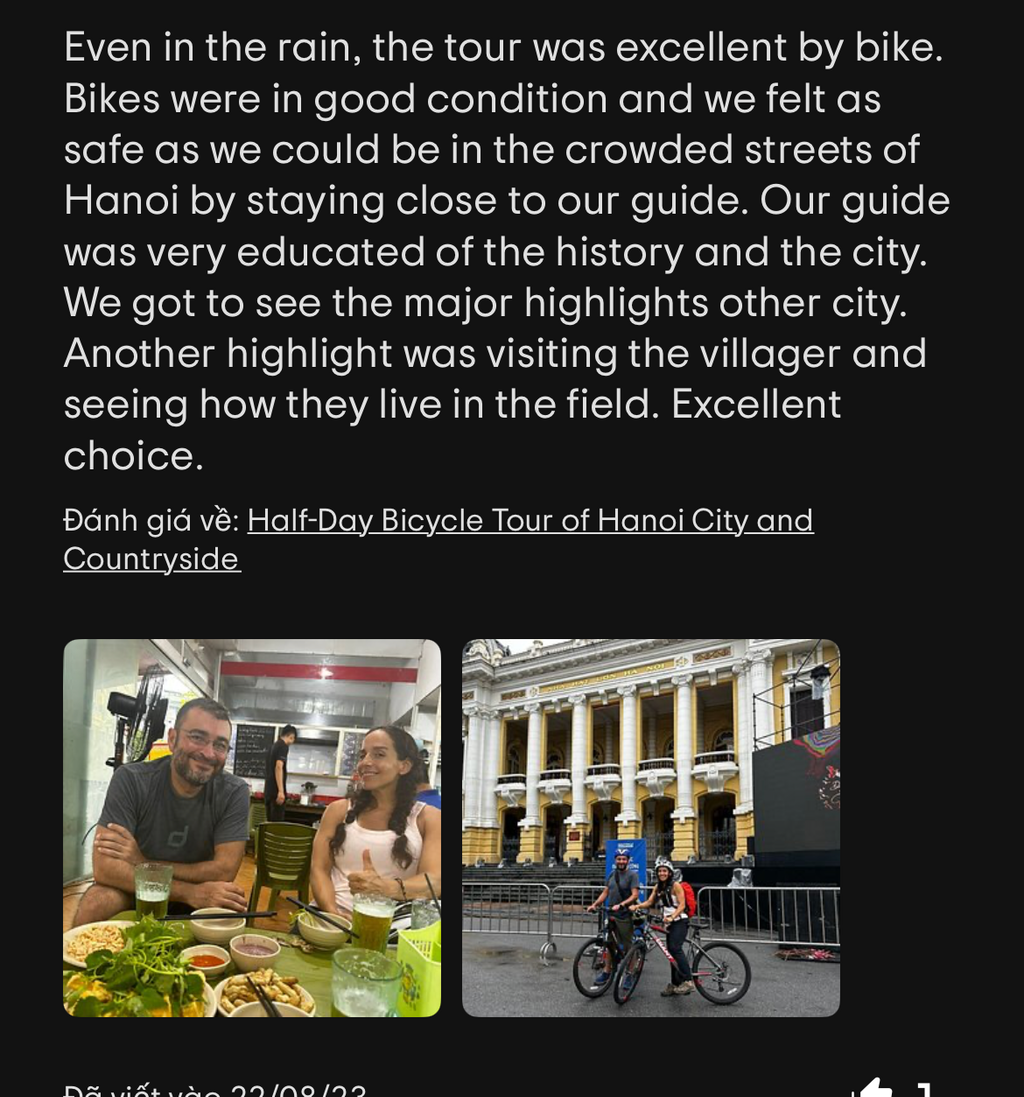The height and width of the screenshot is (1097, 1024).
Task: Open Half-Day Bicycle Tour of Hanoi link
Action: tap(530, 521)
